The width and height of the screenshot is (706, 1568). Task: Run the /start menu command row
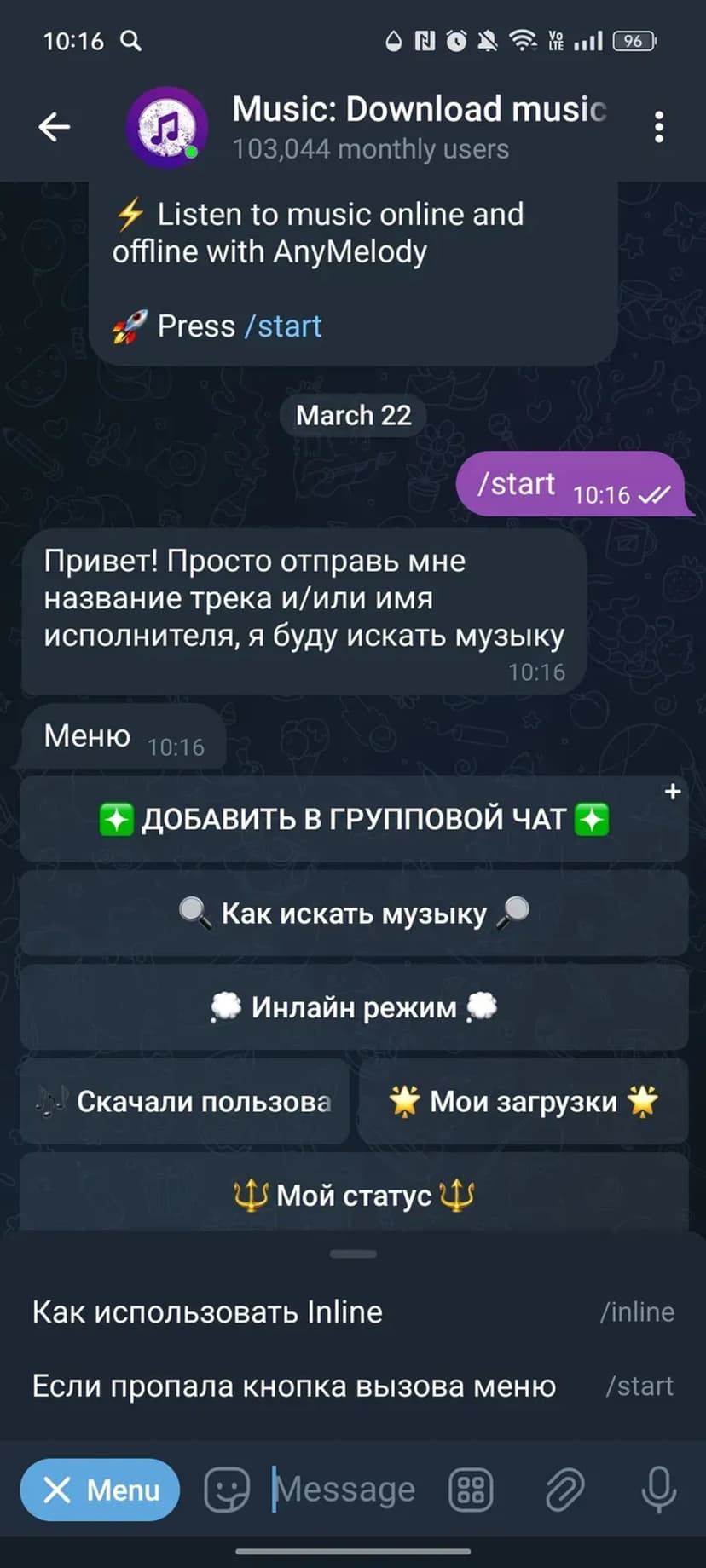click(x=353, y=1386)
